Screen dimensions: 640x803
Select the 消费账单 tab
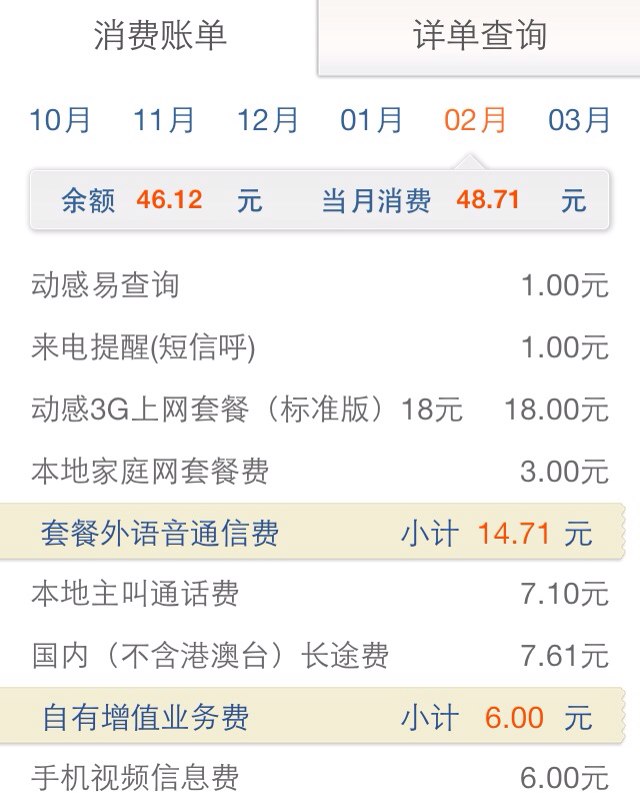click(x=160, y=36)
